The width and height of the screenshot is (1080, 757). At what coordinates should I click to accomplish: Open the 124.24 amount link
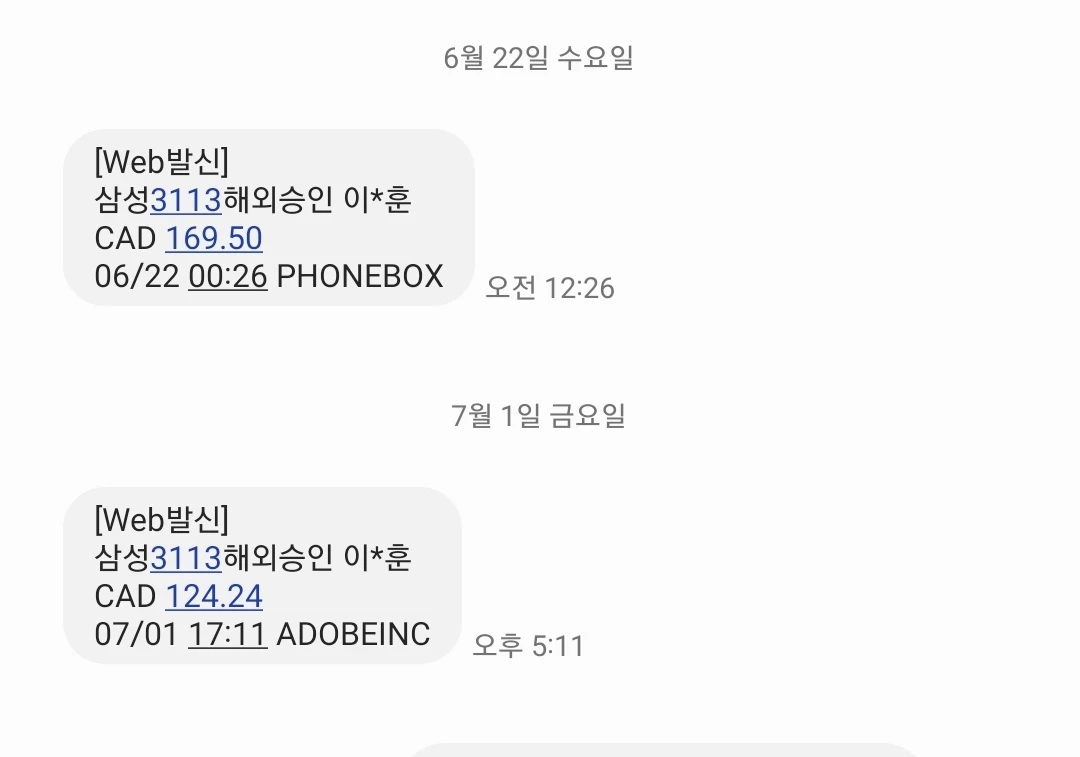point(213,596)
